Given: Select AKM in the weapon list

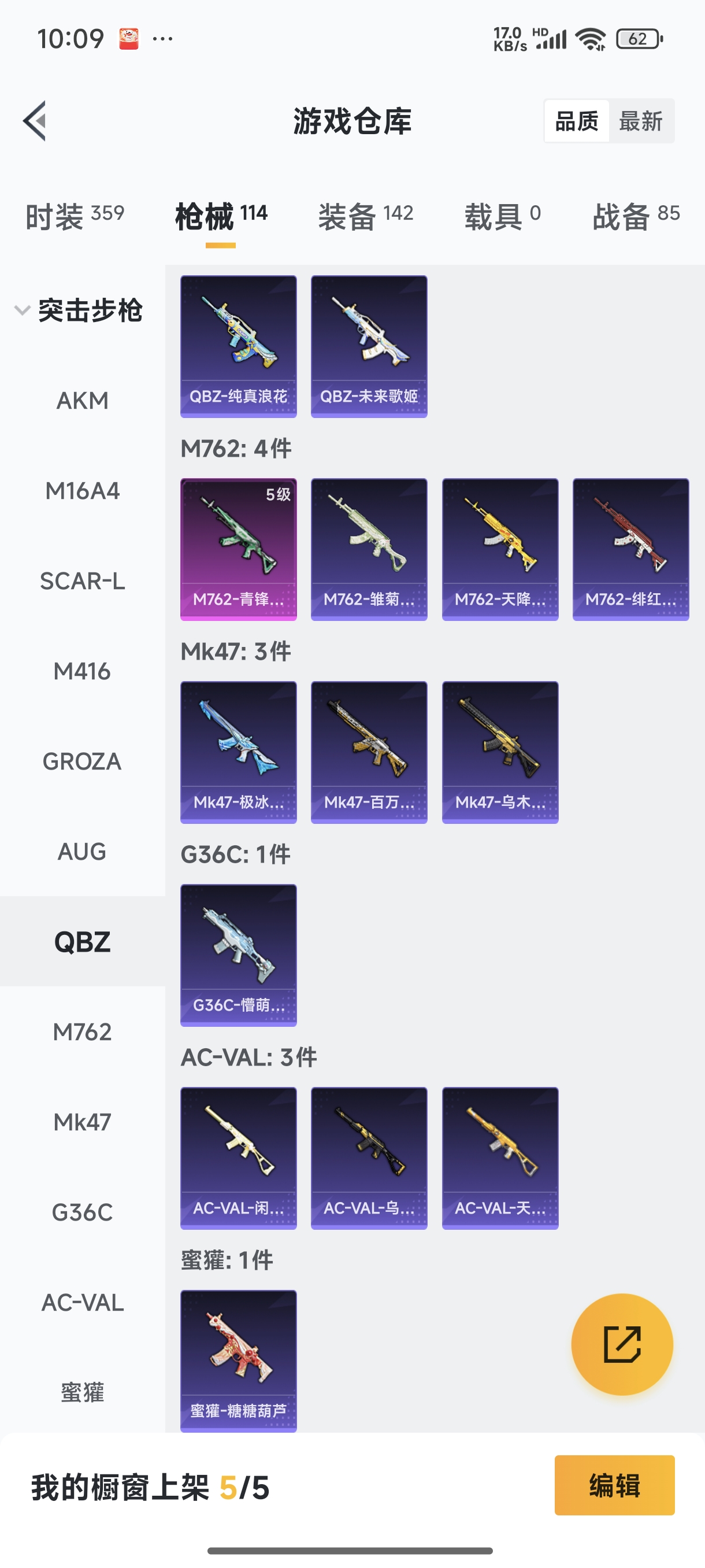Looking at the screenshot, I should (82, 401).
